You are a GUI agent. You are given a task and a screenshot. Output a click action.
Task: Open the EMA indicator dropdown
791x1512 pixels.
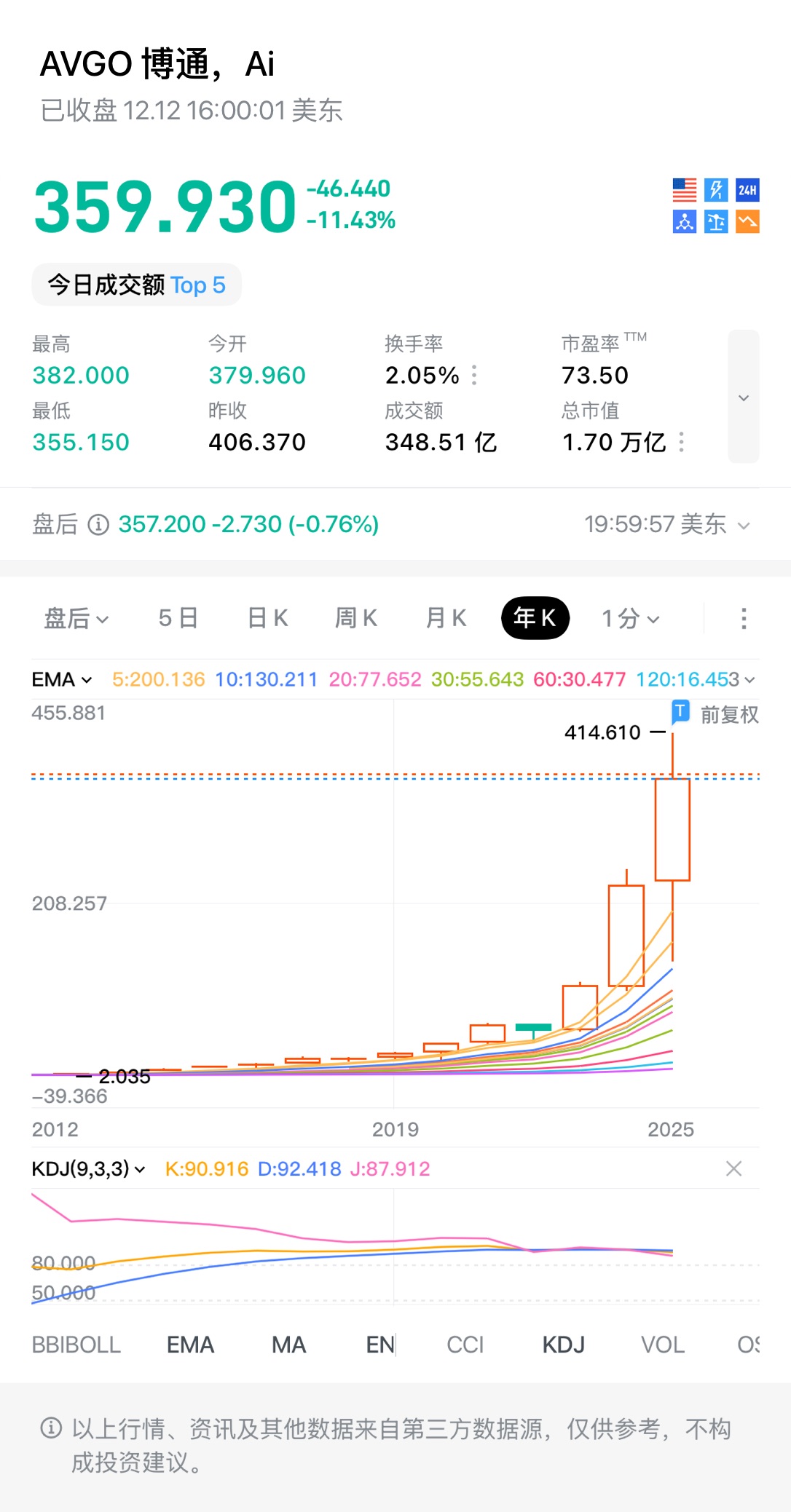pyautogui.click(x=62, y=680)
